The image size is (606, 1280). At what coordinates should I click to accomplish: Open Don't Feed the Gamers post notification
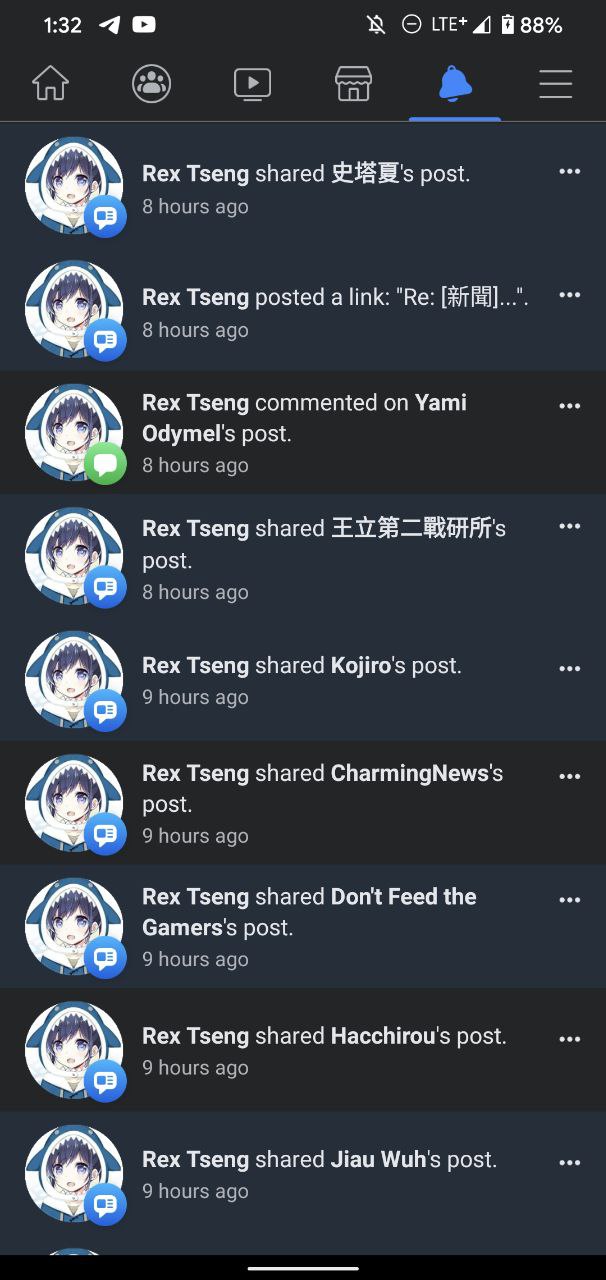tap(303, 927)
